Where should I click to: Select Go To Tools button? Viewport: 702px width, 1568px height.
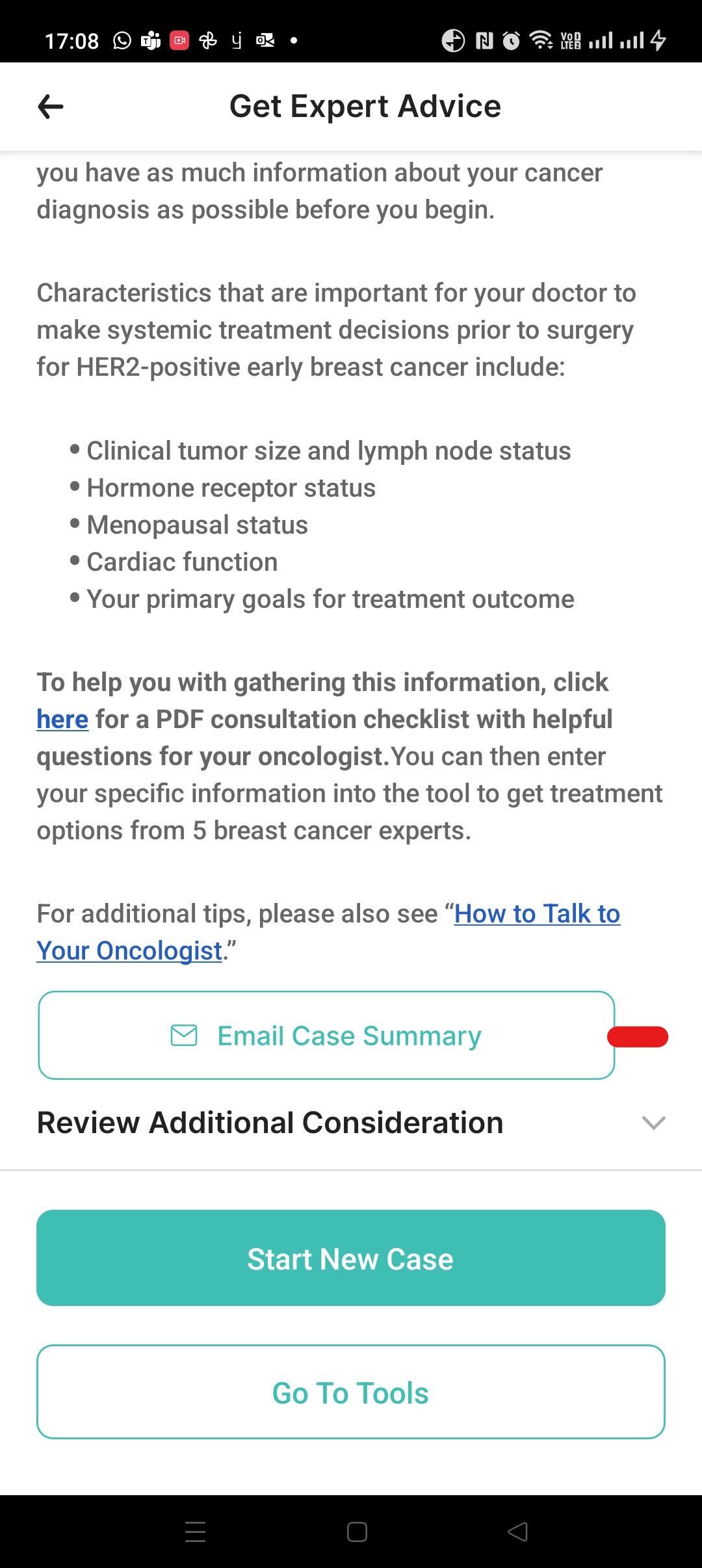[x=351, y=1392]
